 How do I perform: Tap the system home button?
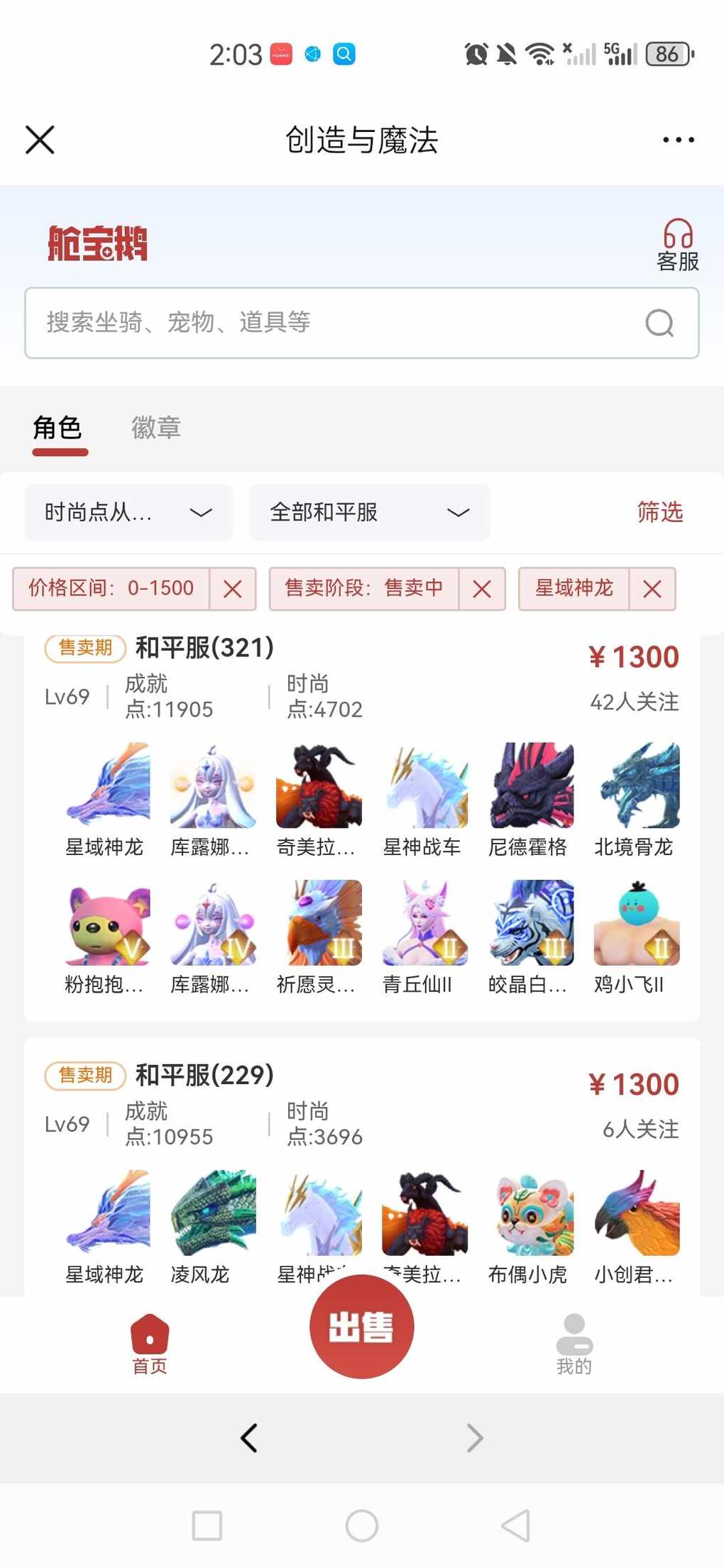click(x=361, y=1525)
